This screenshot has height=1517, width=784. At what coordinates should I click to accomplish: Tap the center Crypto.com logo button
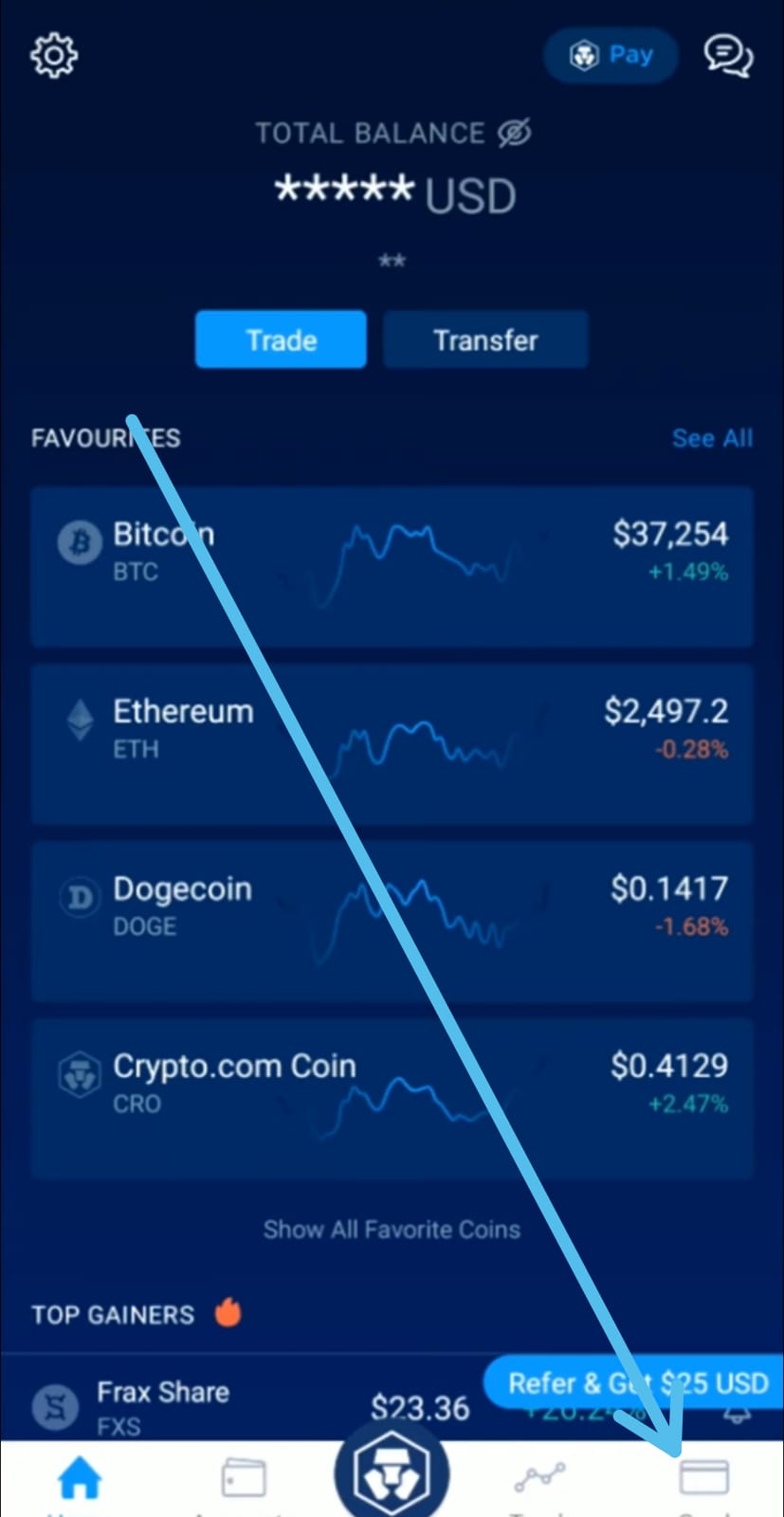[392, 1471]
